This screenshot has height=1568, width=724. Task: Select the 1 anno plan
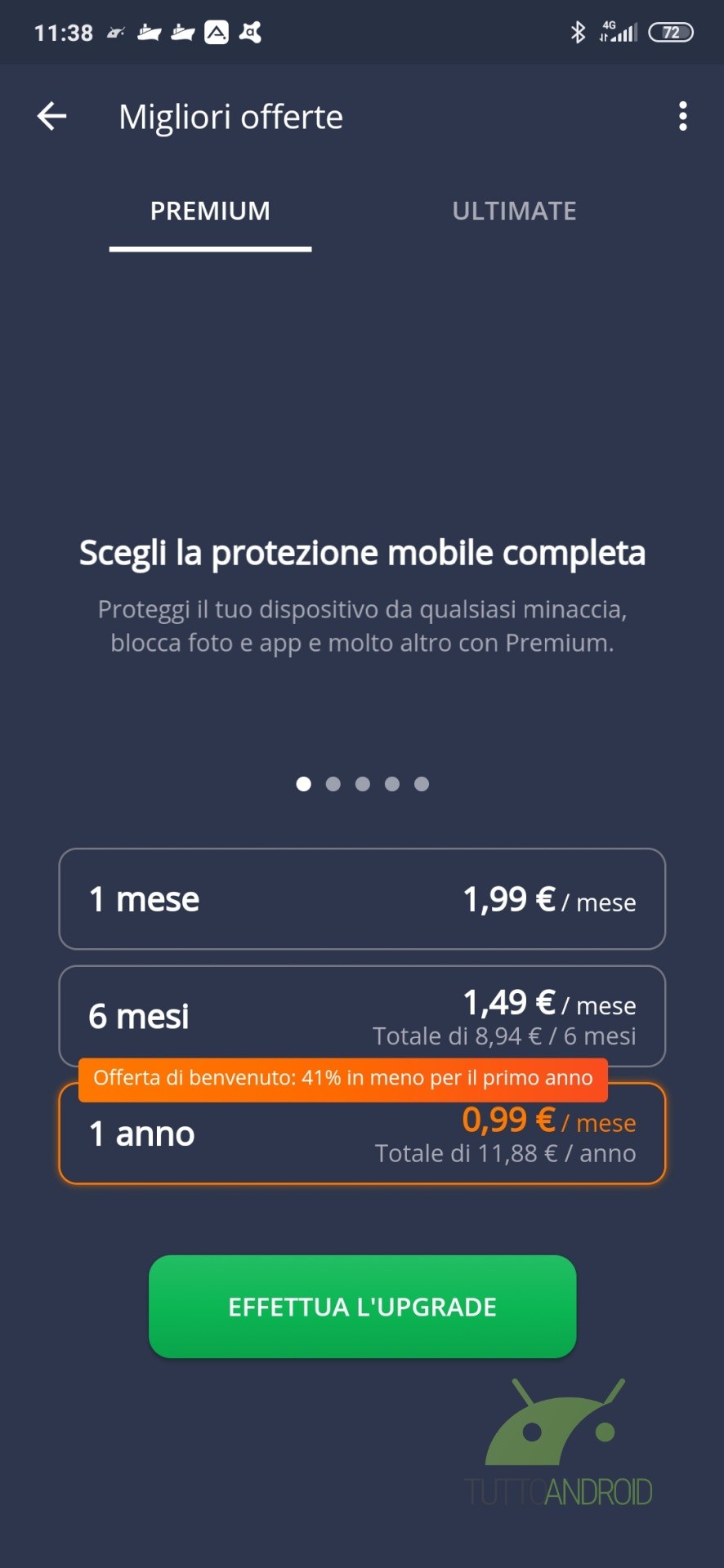coord(362,1133)
